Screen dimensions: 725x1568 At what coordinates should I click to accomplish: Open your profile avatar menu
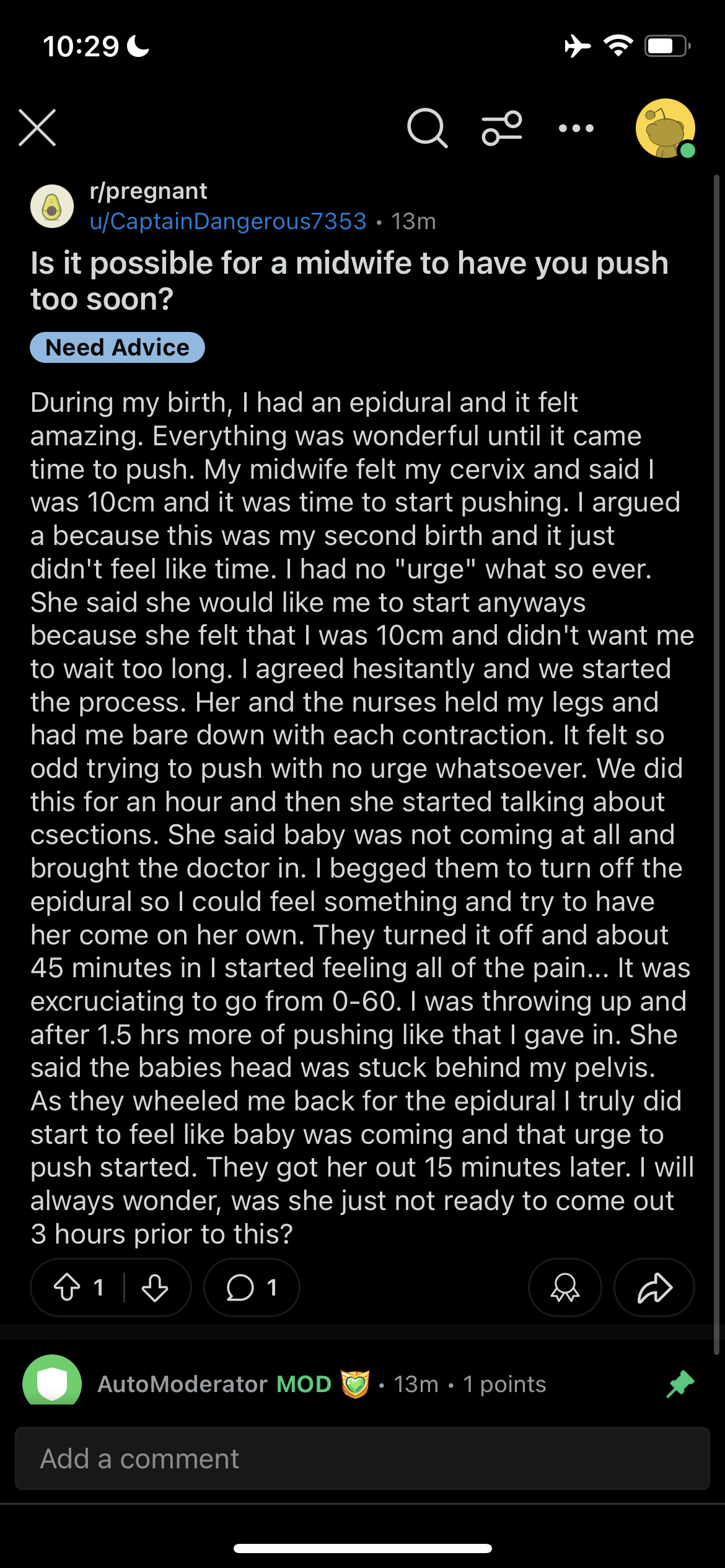666,128
